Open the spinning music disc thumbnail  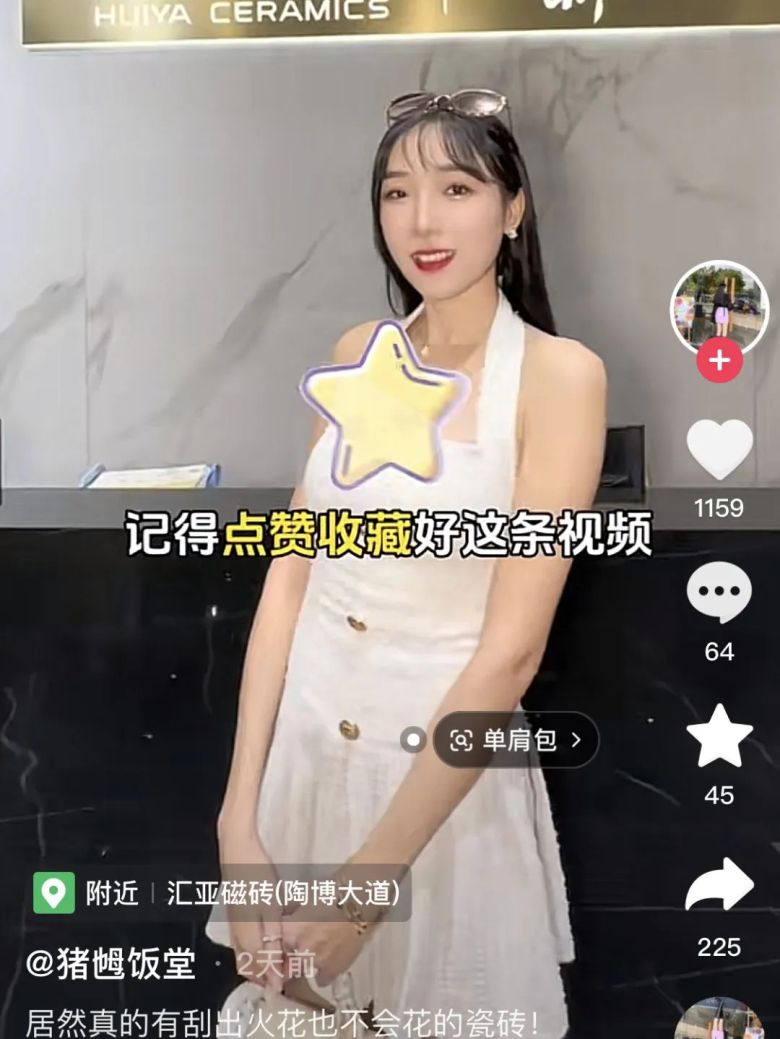tap(720, 1020)
